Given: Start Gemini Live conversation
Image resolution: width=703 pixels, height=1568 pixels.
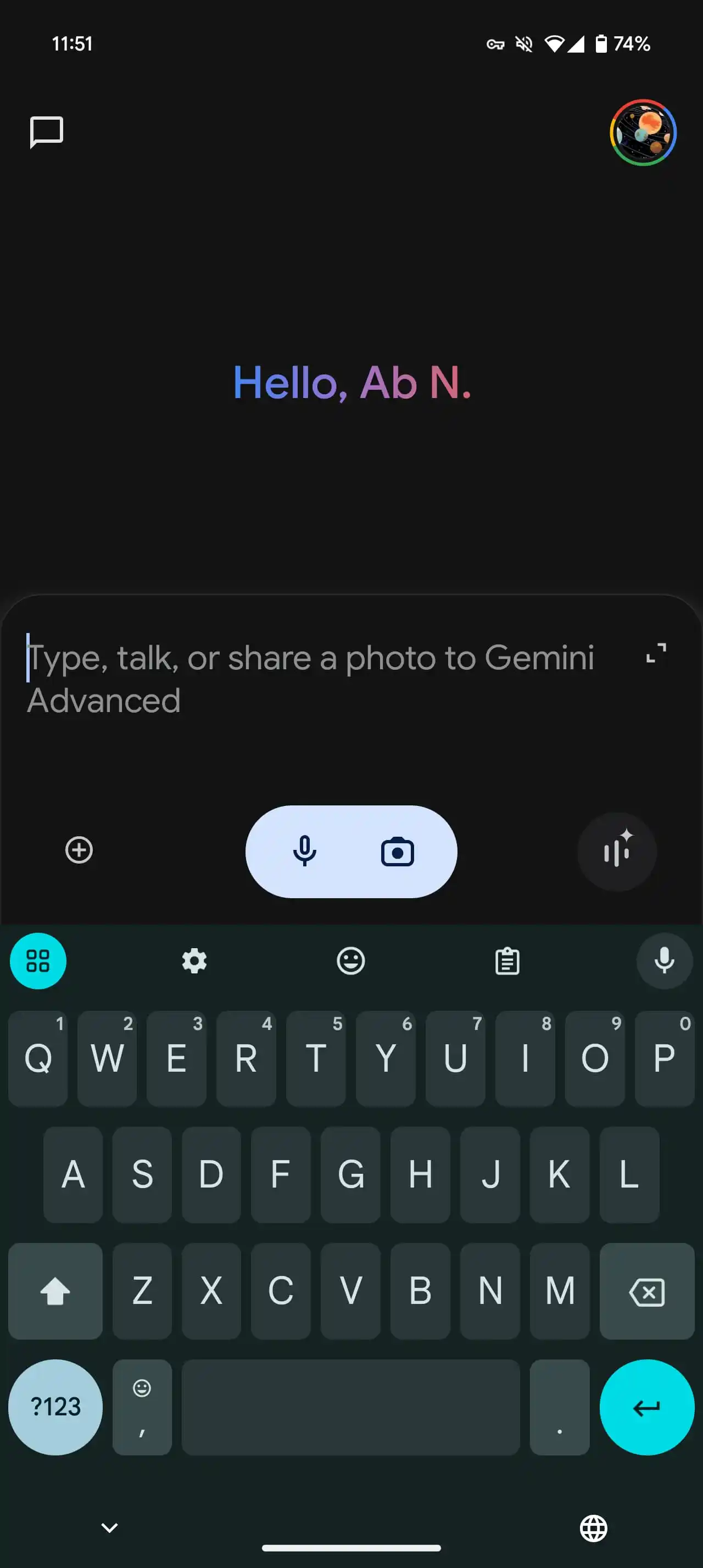Looking at the screenshot, I should point(617,851).
